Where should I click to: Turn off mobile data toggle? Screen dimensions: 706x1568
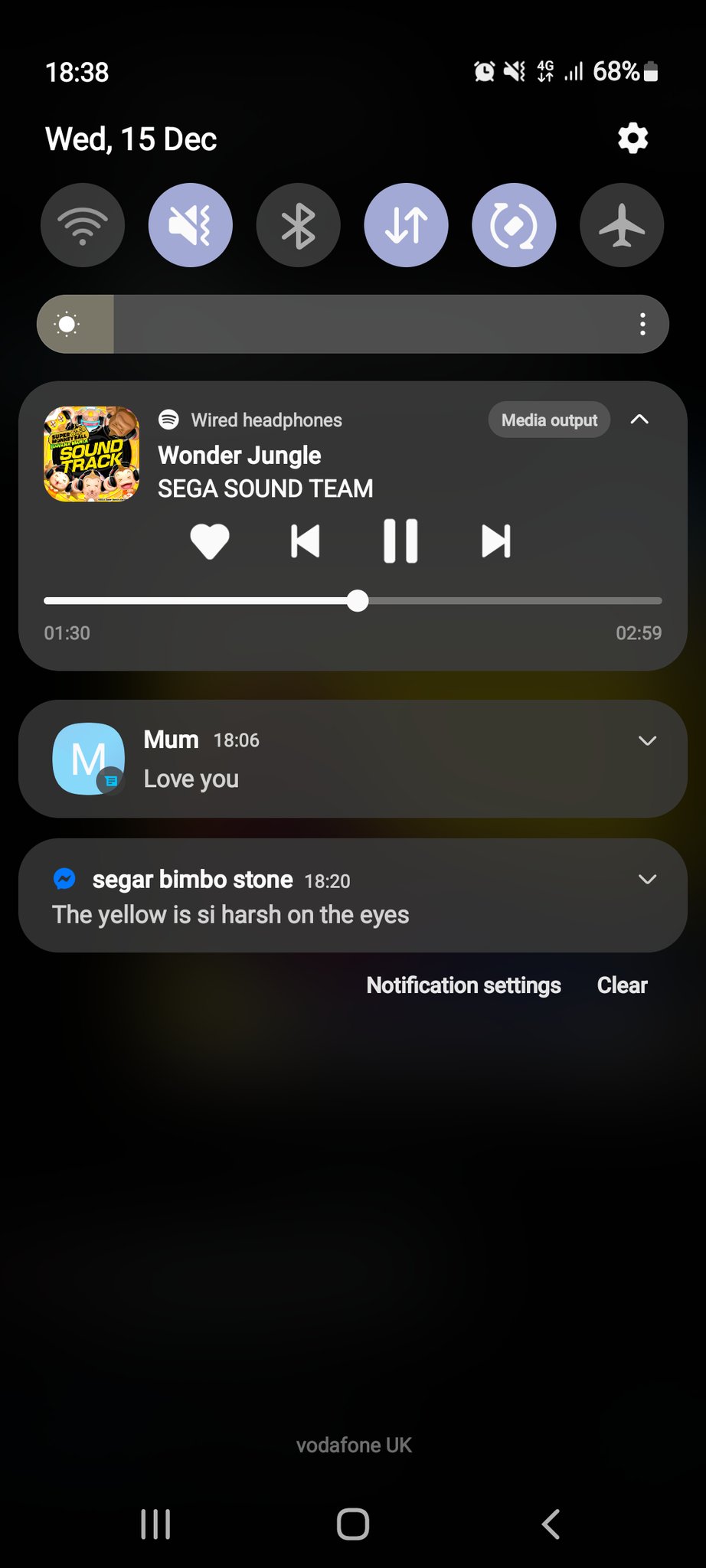point(406,225)
